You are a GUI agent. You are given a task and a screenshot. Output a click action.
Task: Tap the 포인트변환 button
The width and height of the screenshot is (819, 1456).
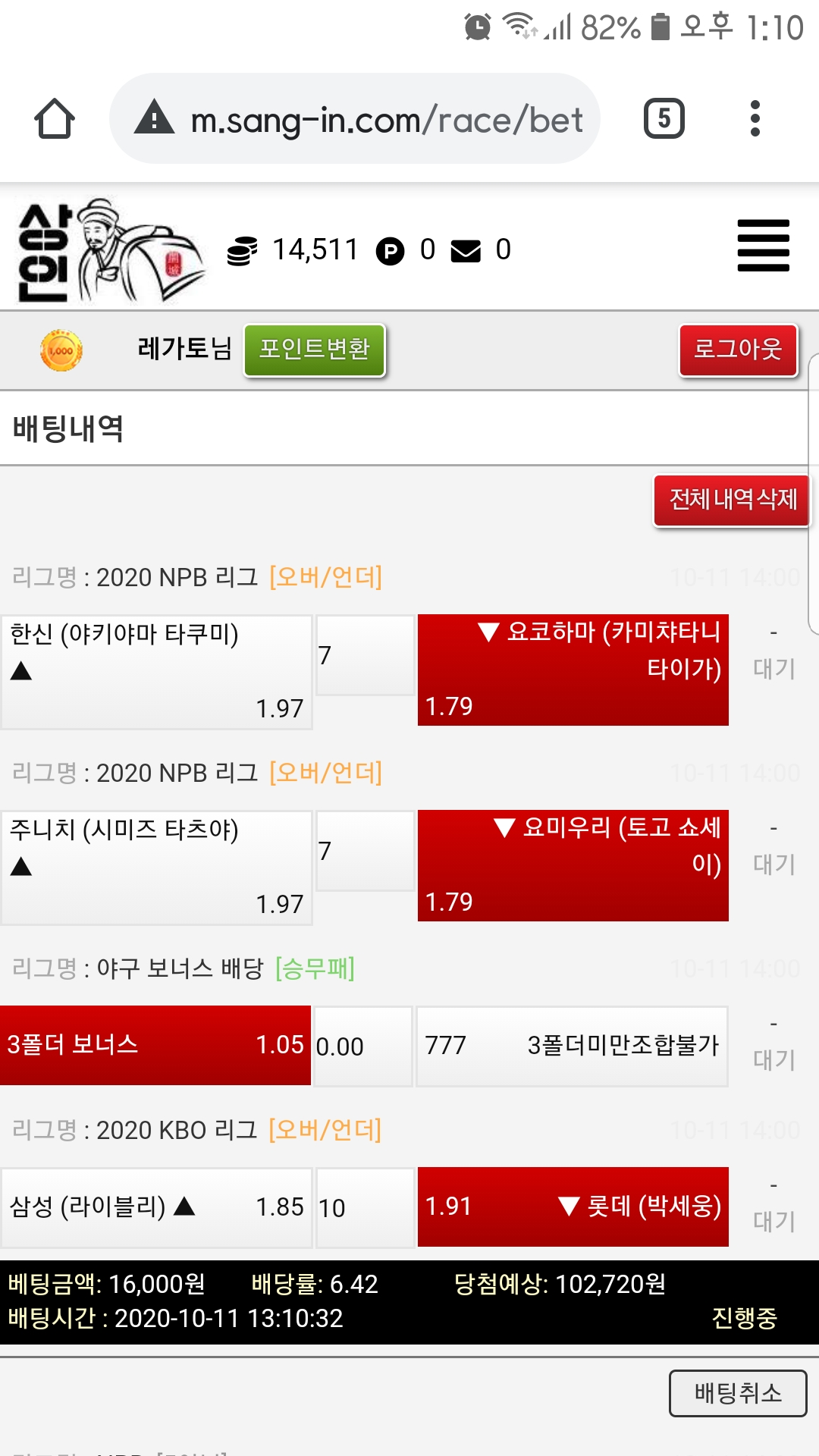tap(314, 350)
